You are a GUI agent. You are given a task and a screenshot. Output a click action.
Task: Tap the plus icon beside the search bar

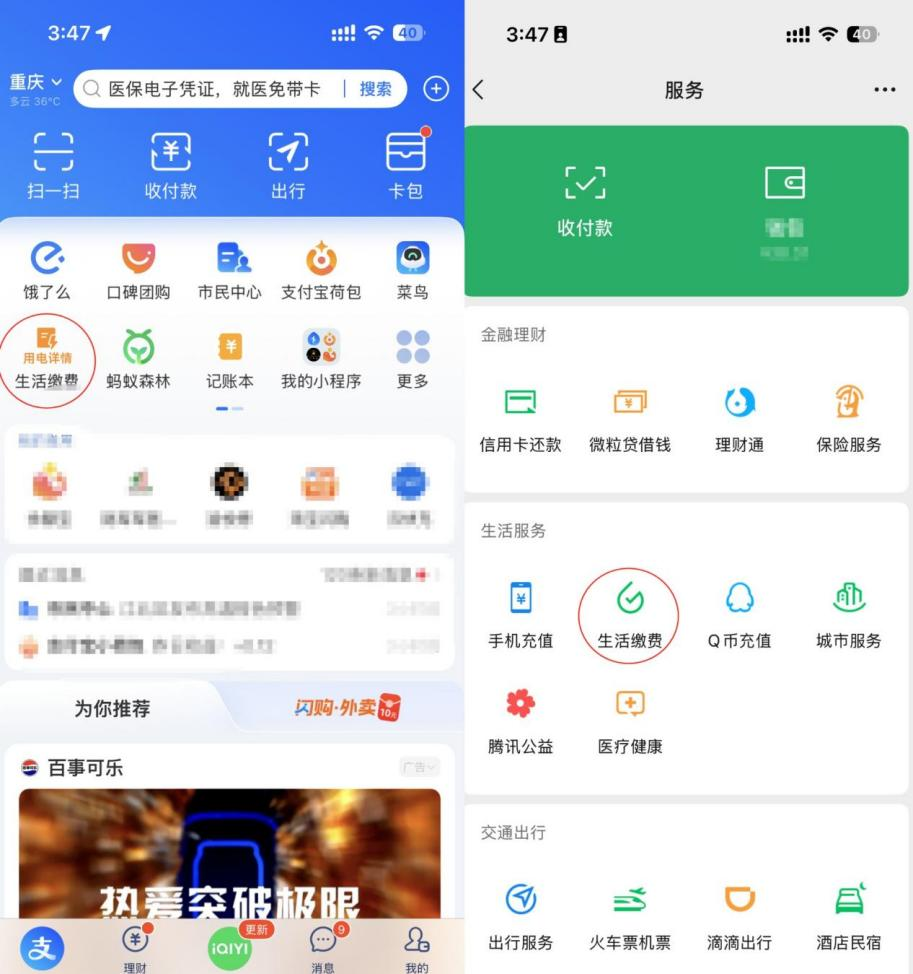tap(436, 89)
